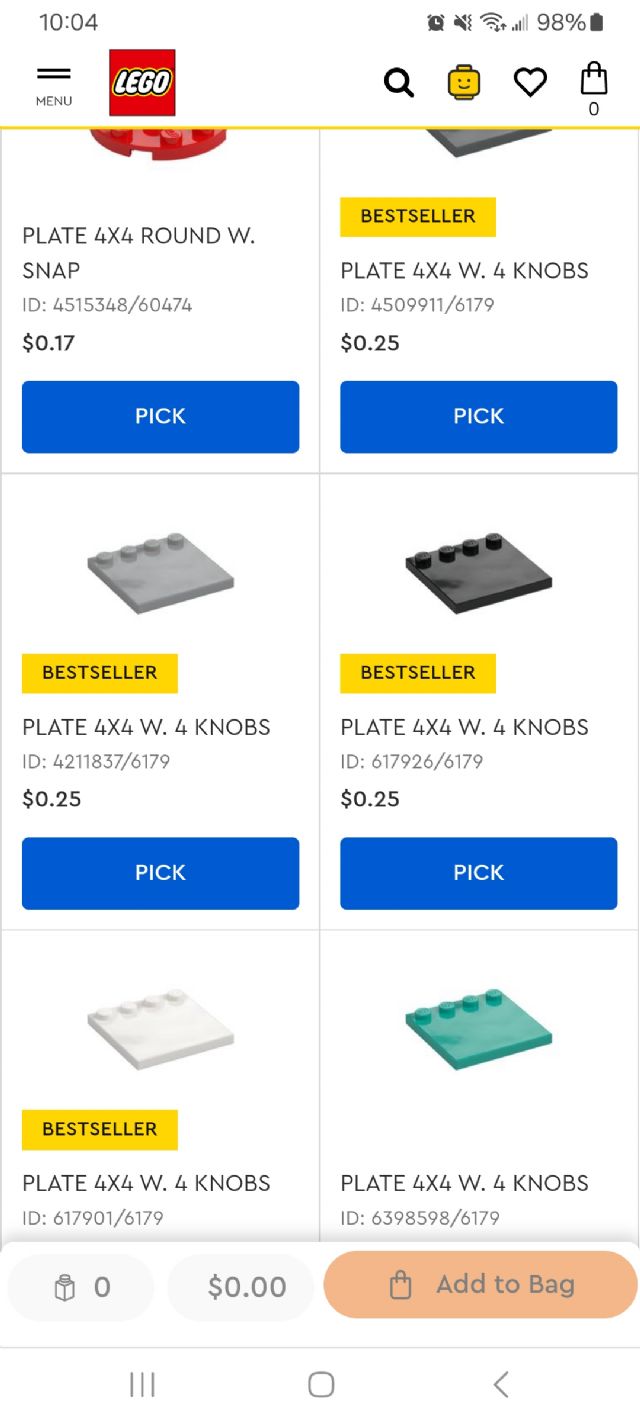The height and width of the screenshot is (1426, 640).
Task: Show the picked bricks count
Action: [x=81, y=1287]
